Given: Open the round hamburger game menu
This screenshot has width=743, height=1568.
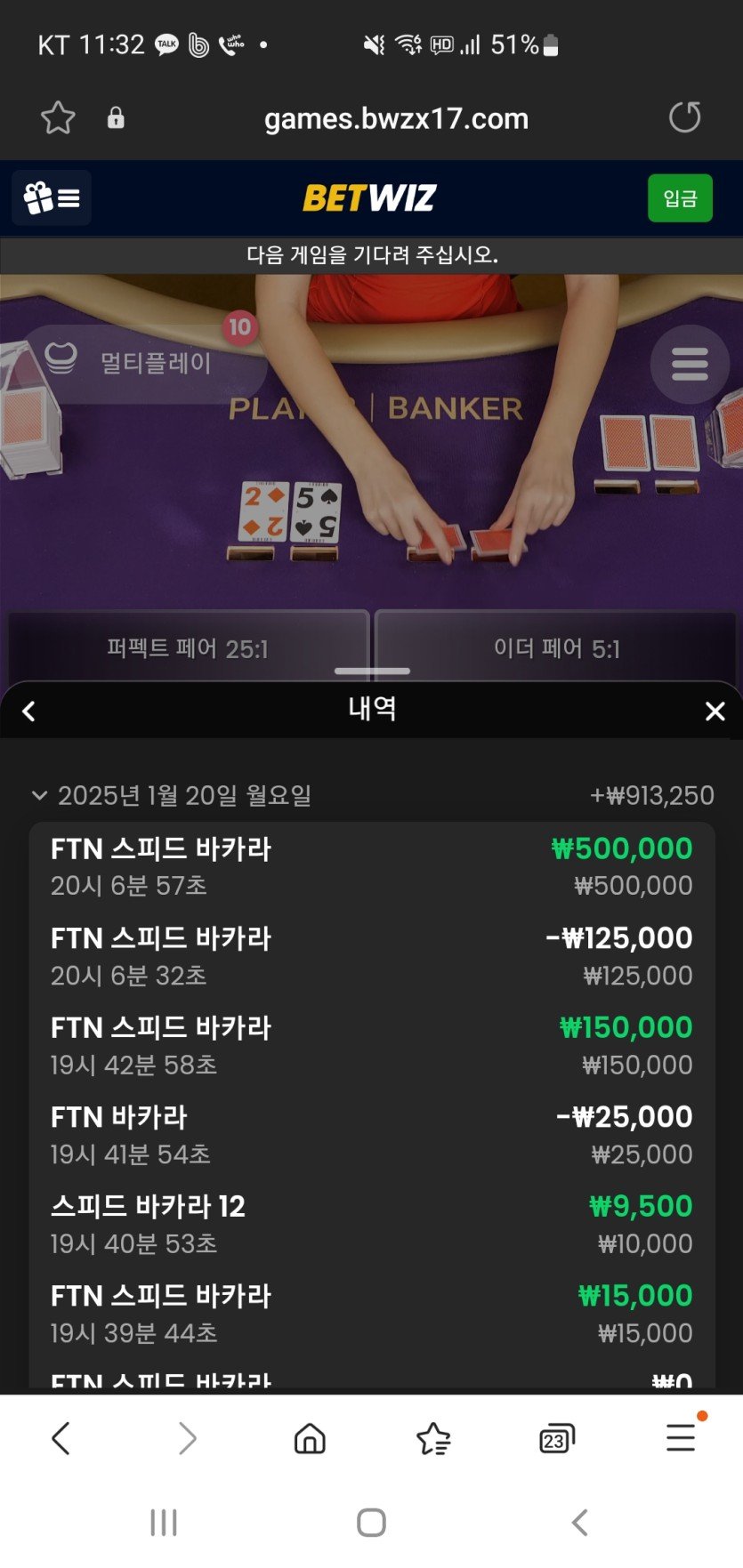Looking at the screenshot, I should point(690,364).
